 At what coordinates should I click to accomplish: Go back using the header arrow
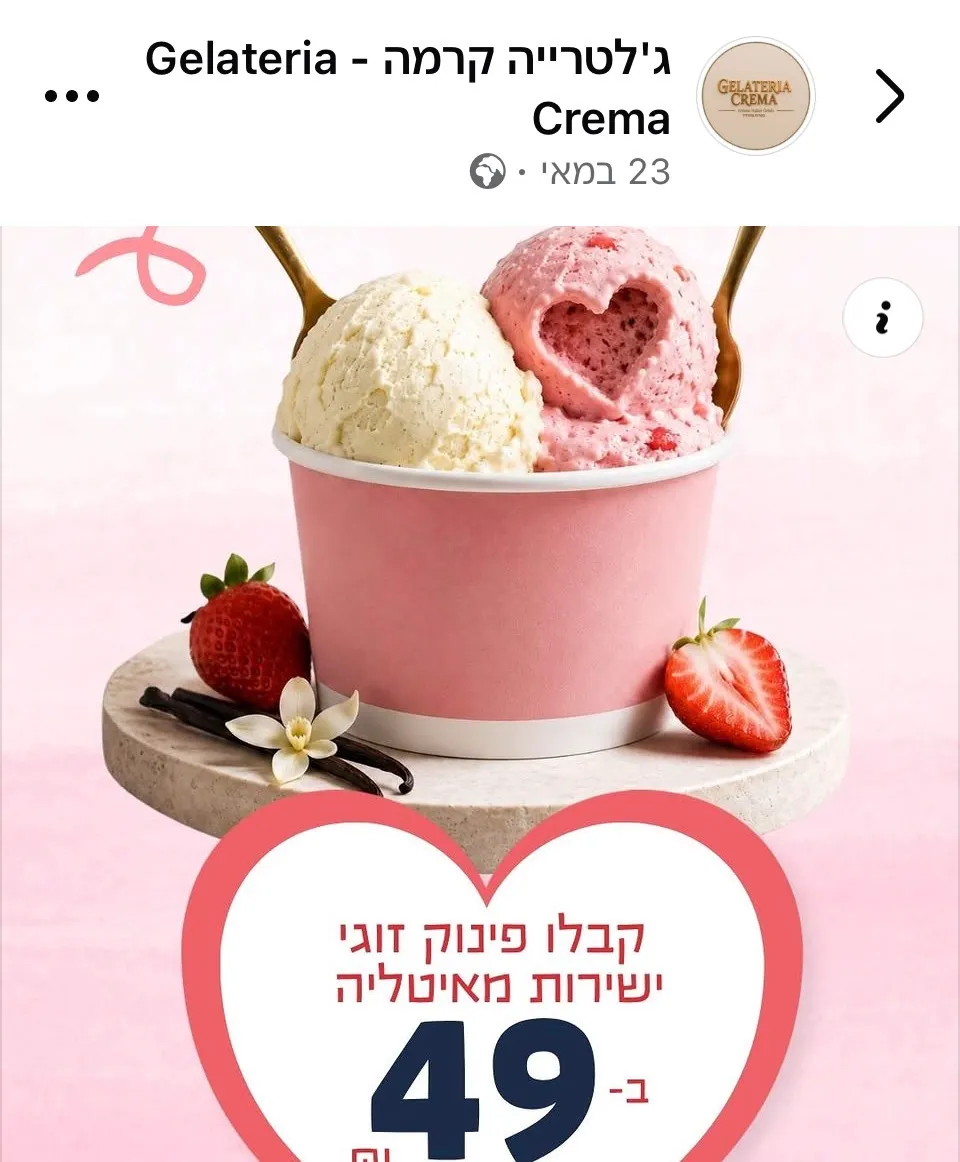click(x=890, y=96)
